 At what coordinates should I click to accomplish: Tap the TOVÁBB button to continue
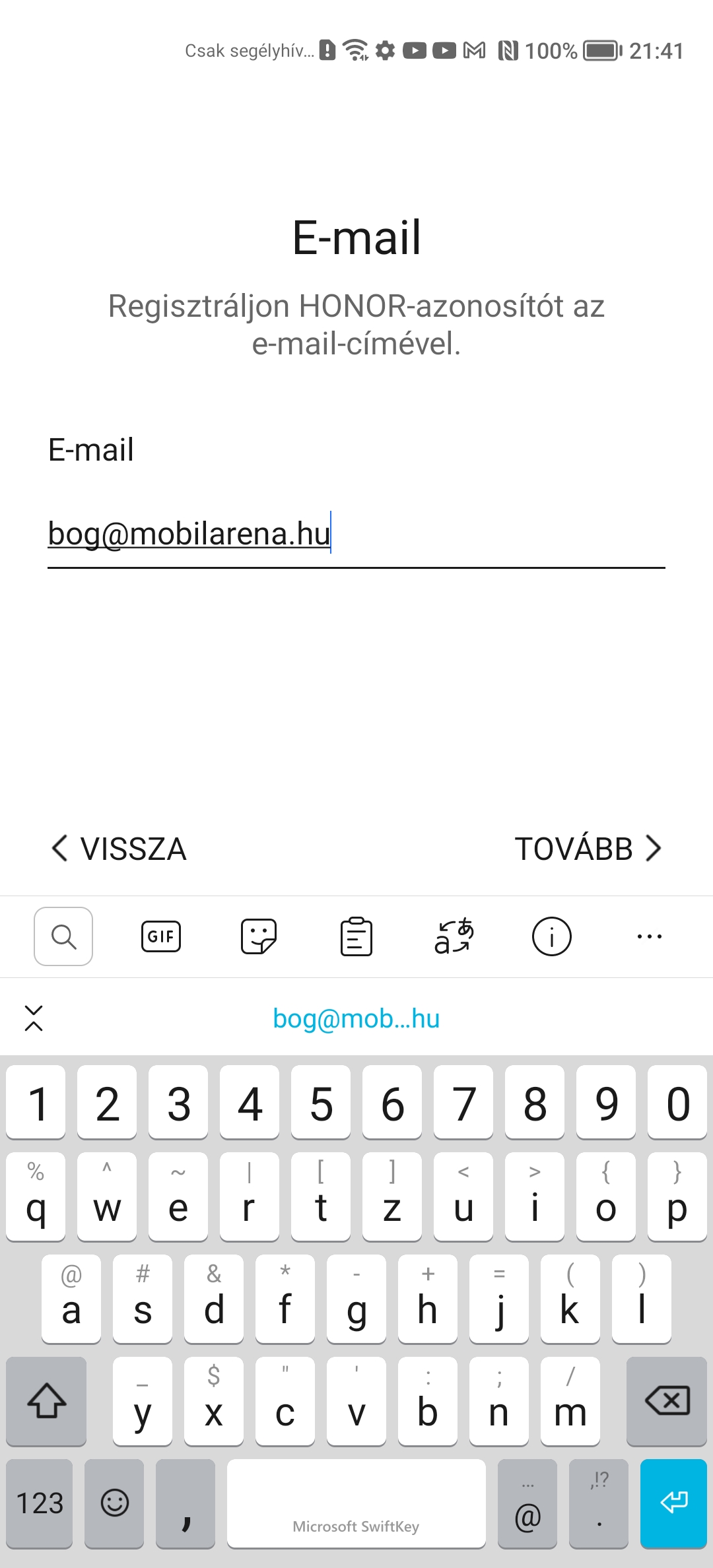pos(588,849)
